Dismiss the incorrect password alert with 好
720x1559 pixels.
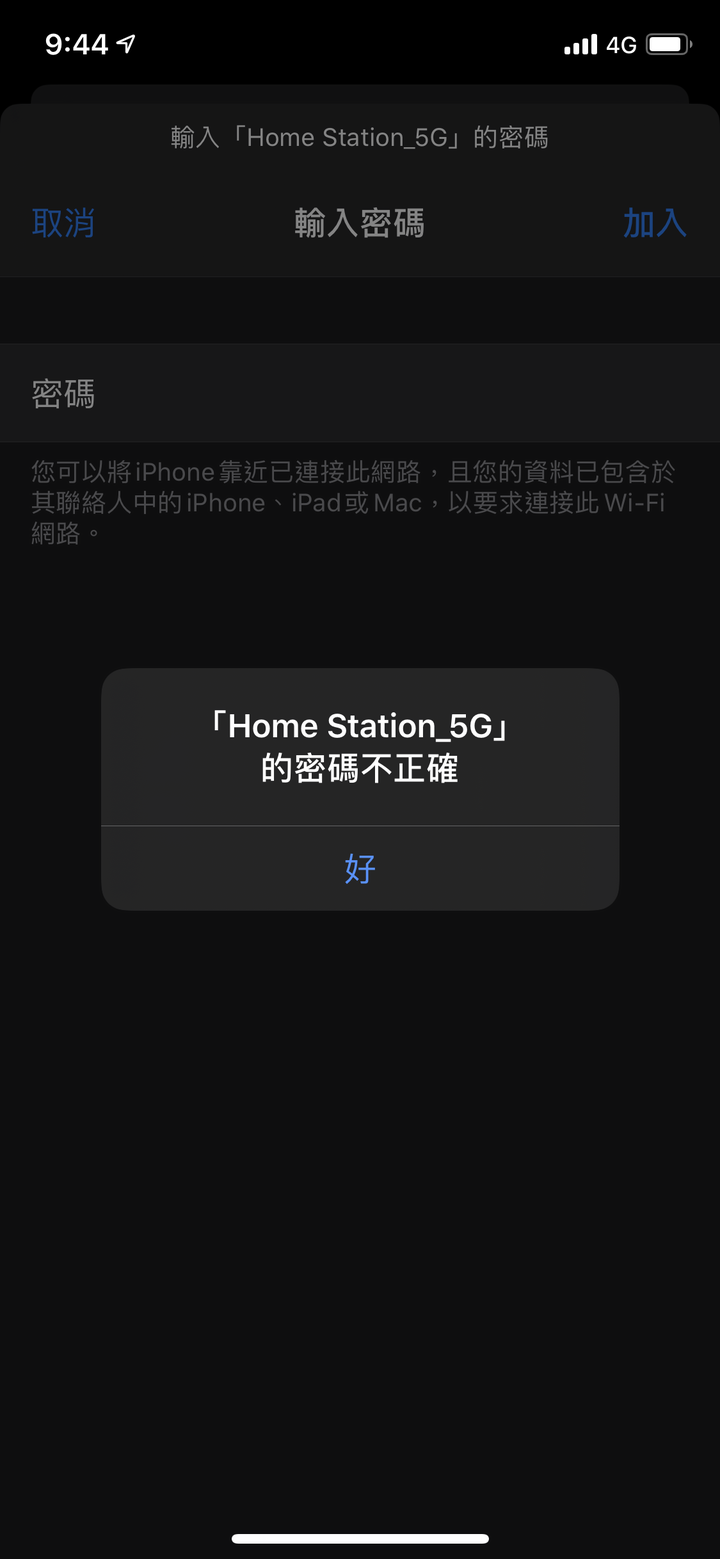coord(360,868)
